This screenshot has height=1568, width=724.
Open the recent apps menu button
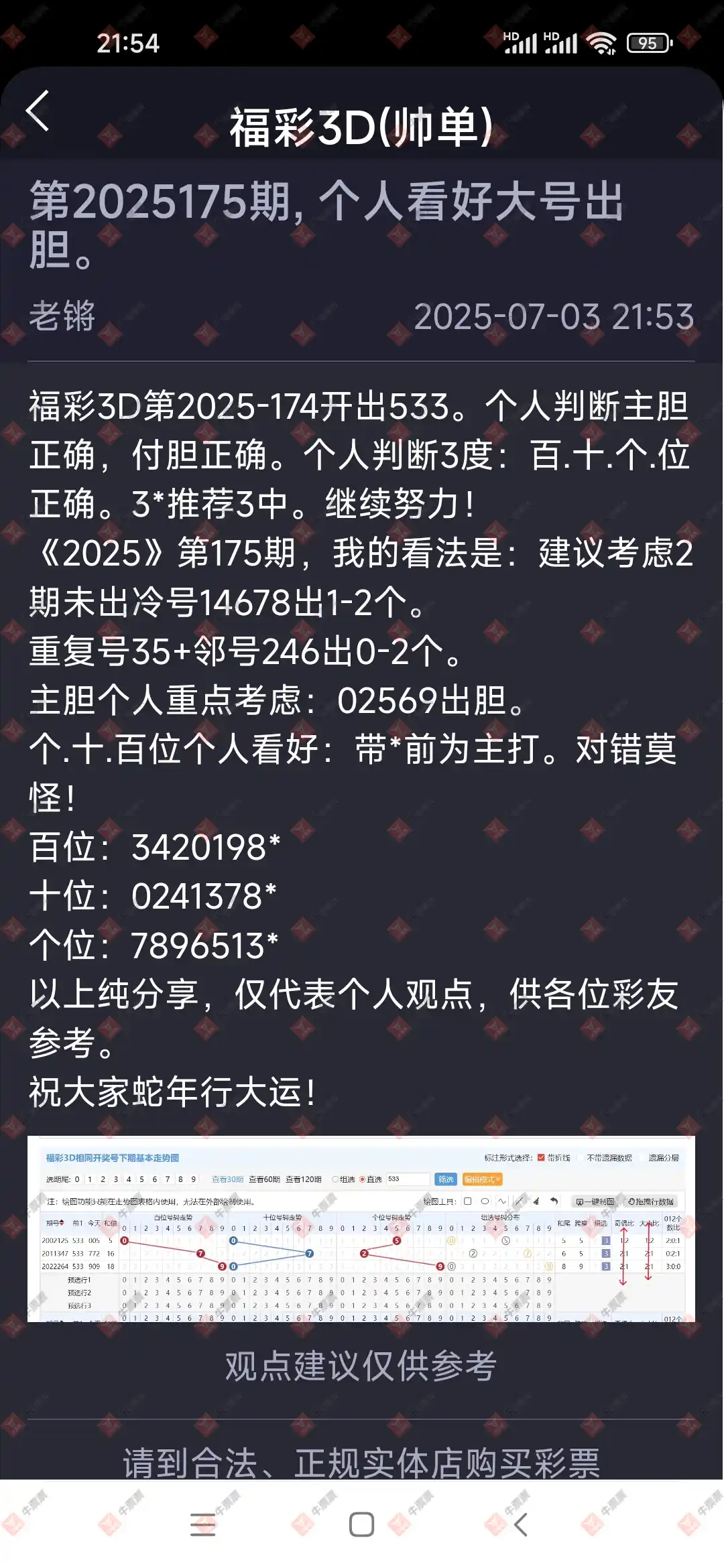[202, 1524]
